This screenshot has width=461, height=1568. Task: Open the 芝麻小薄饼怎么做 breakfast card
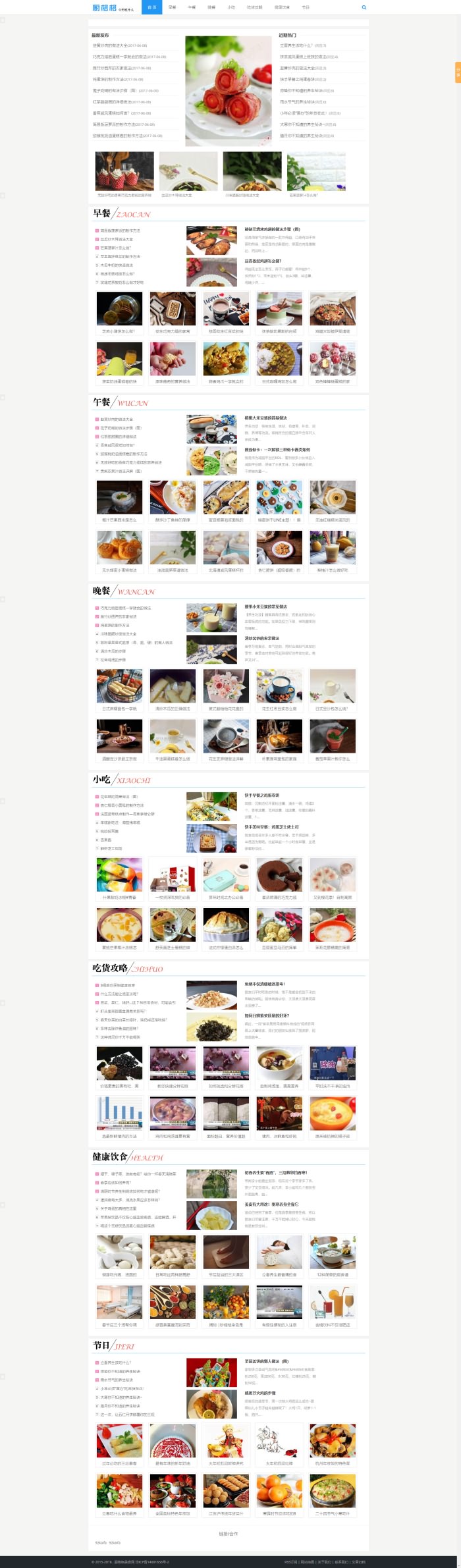point(119,313)
